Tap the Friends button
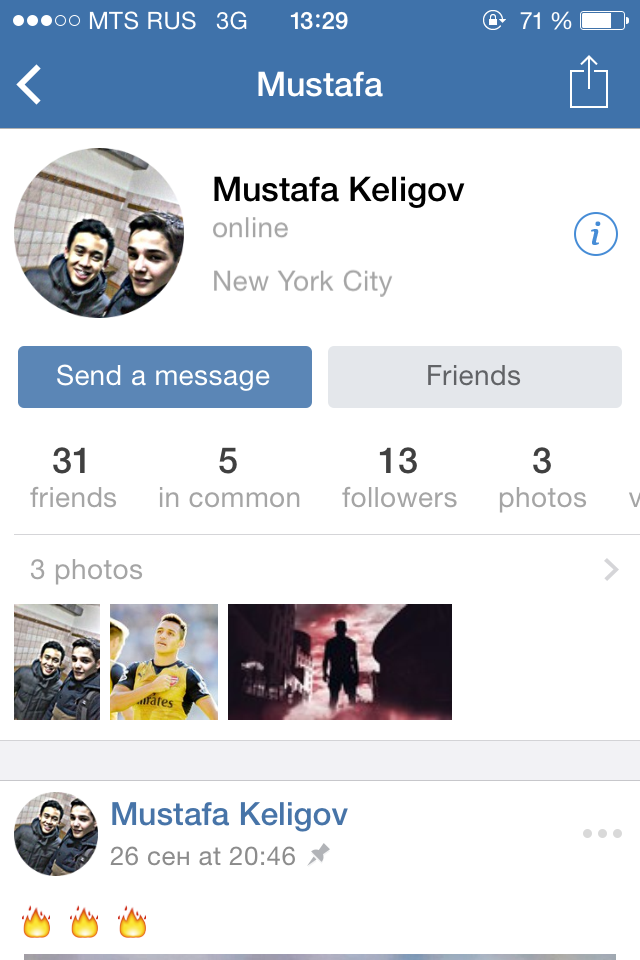640x960 pixels. pyautogui.click(x=474, y=377)
